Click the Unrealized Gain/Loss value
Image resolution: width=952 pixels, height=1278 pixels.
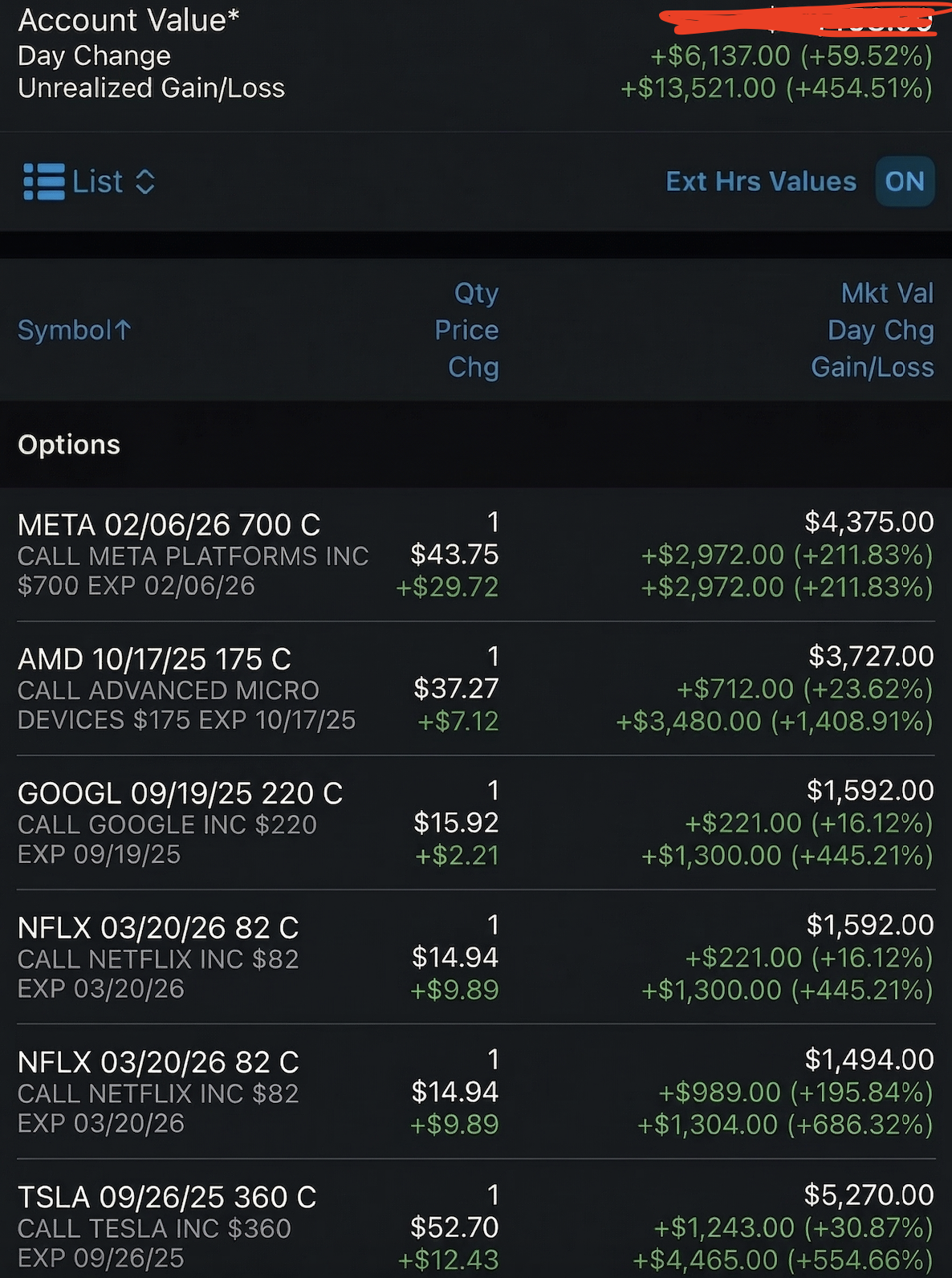pos(698,88)
